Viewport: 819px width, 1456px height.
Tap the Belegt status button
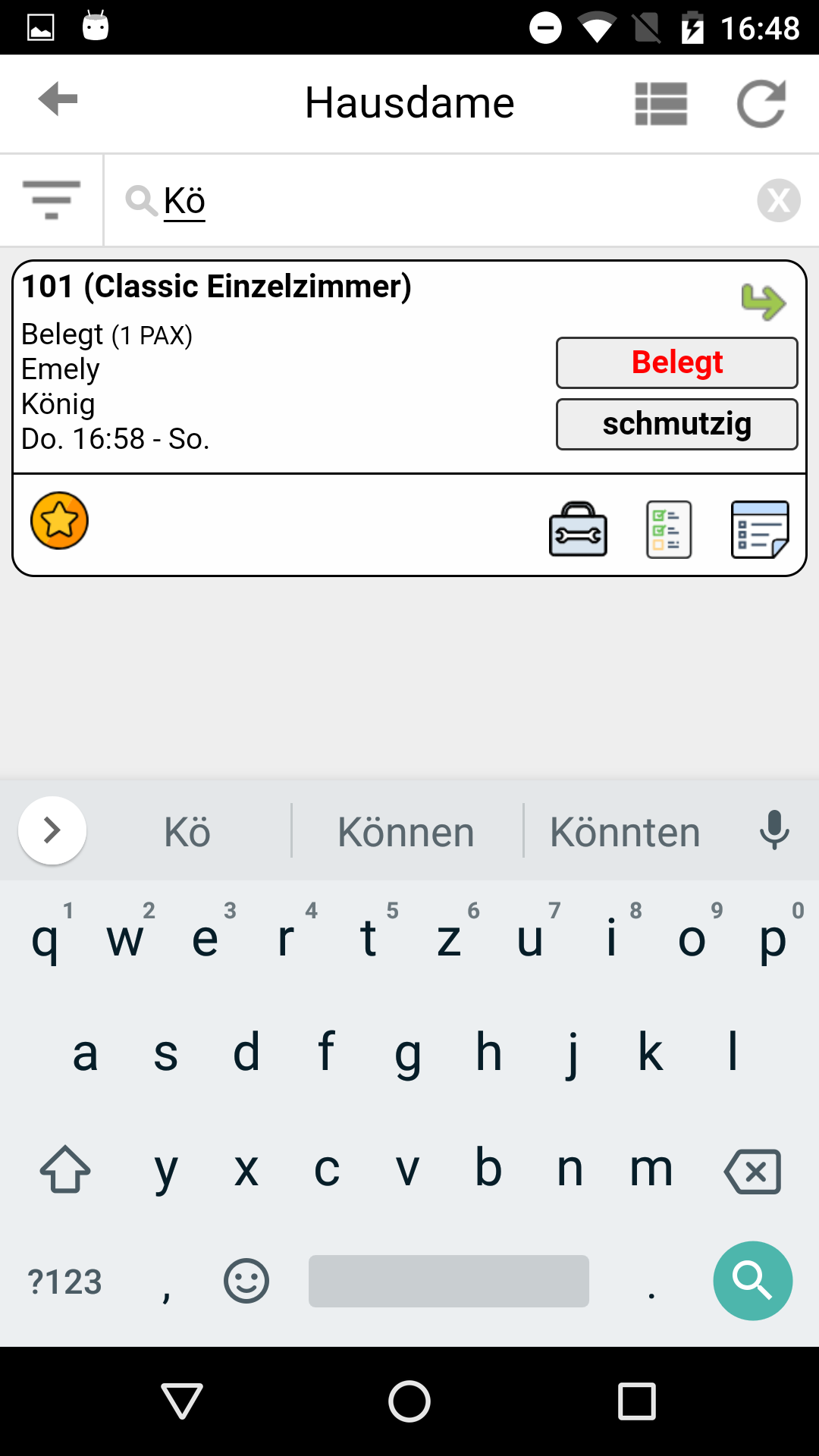point(676,362)
